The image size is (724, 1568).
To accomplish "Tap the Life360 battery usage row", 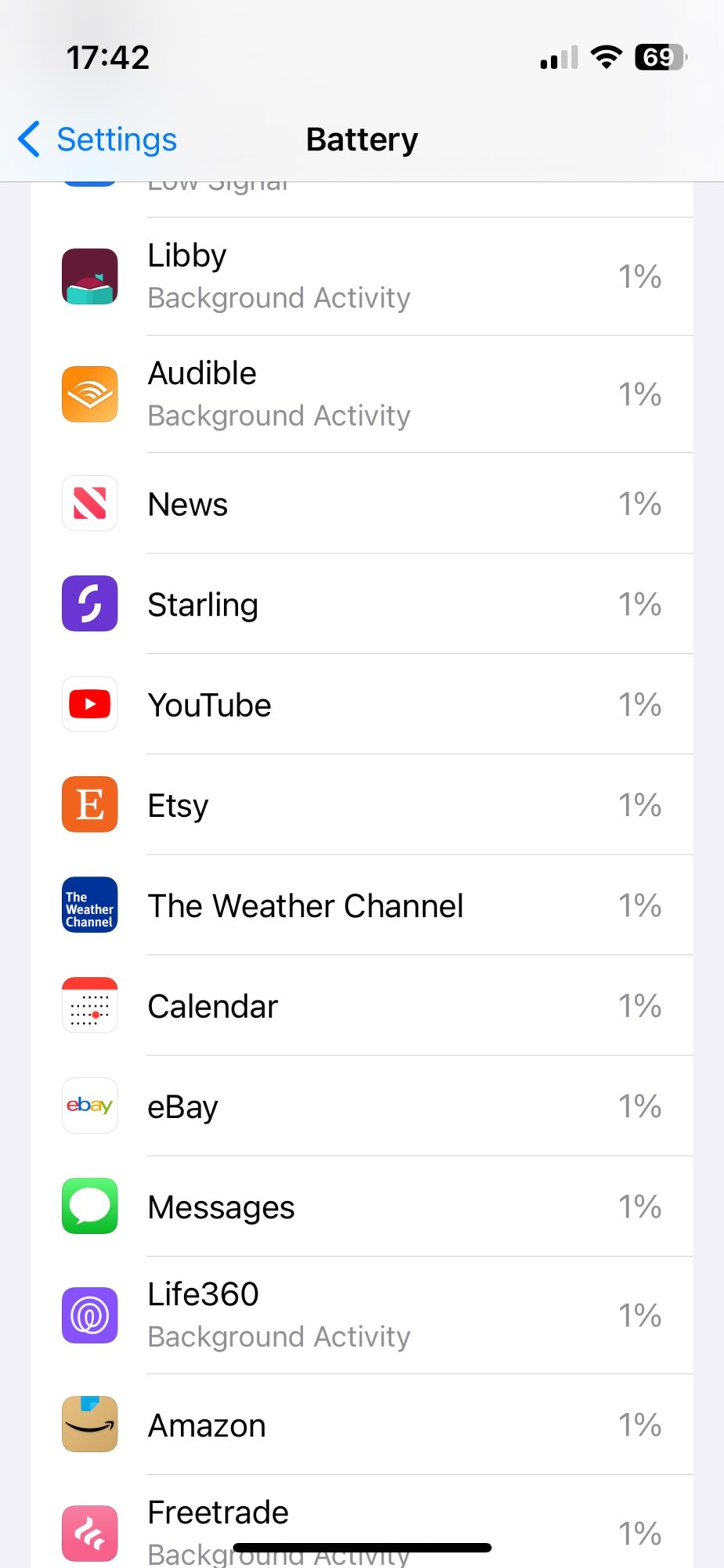I will (x=362, y=1315).
